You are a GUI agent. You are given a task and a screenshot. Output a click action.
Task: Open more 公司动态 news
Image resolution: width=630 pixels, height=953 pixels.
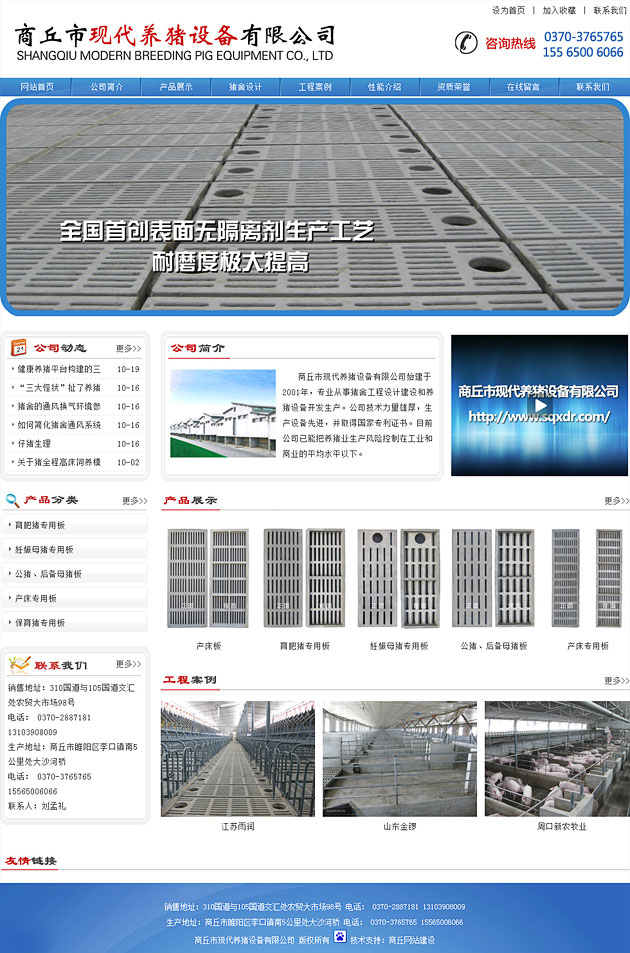(x=128, y=349)
